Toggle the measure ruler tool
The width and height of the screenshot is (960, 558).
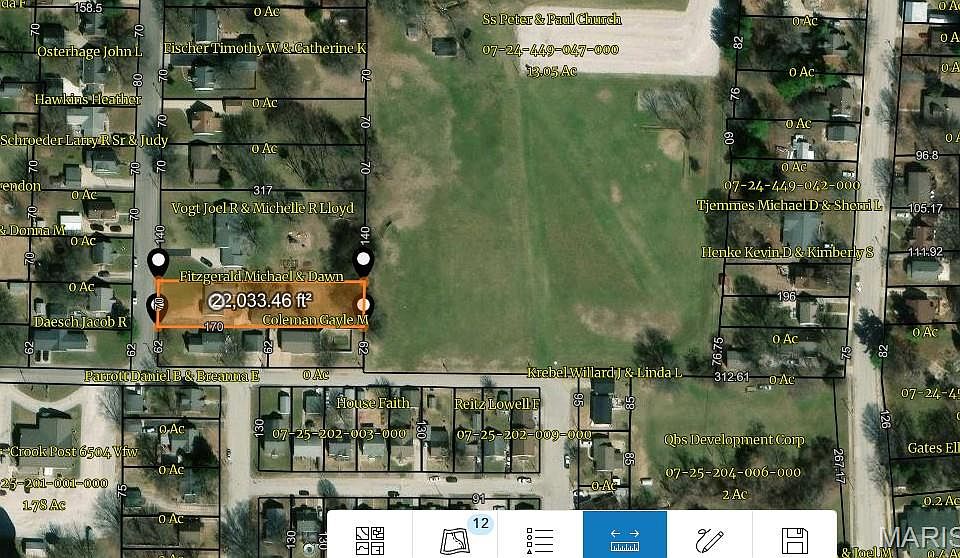point(625,541)
